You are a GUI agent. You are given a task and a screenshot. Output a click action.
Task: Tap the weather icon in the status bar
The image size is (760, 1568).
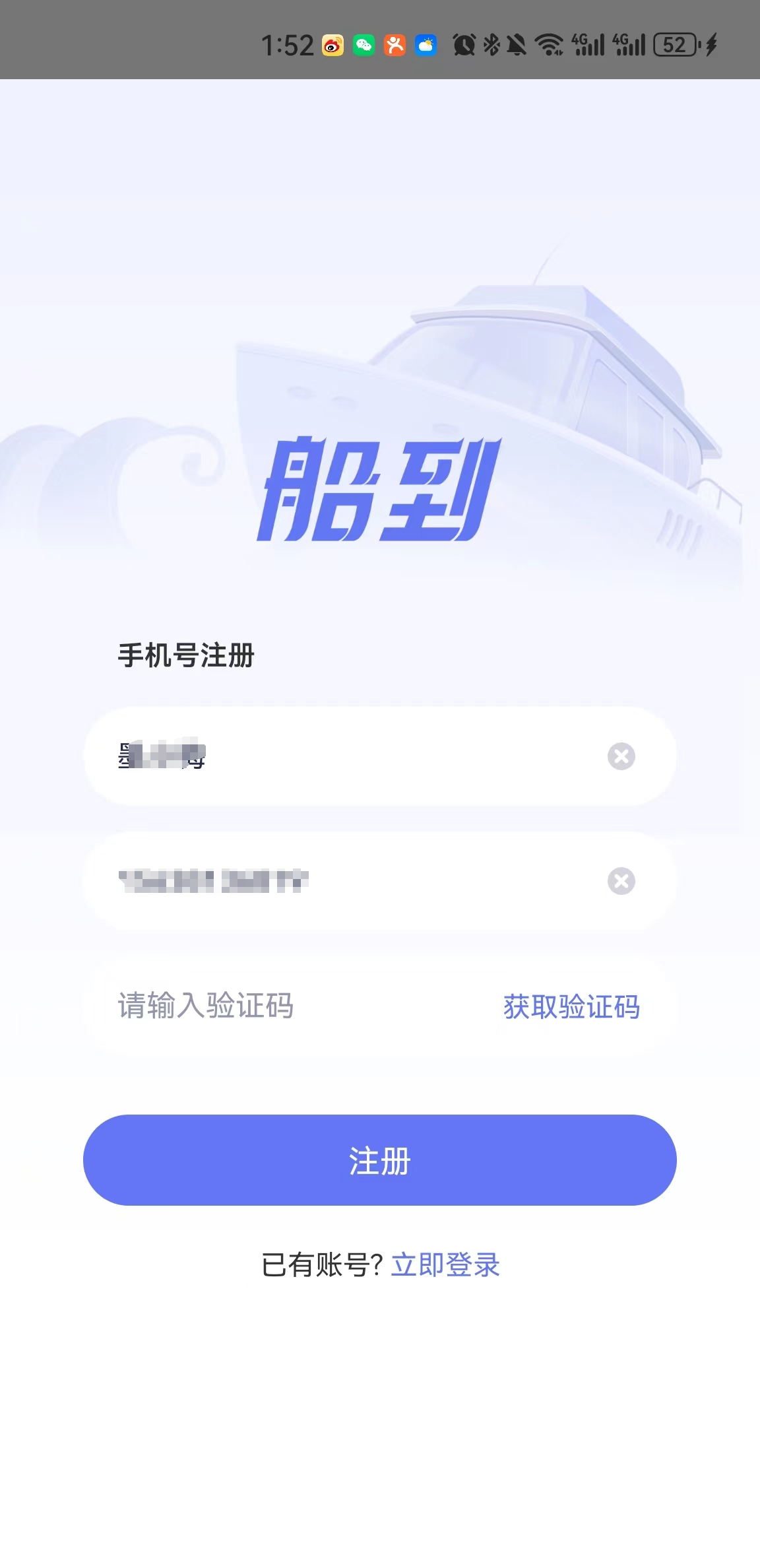[x=426, y=44]
